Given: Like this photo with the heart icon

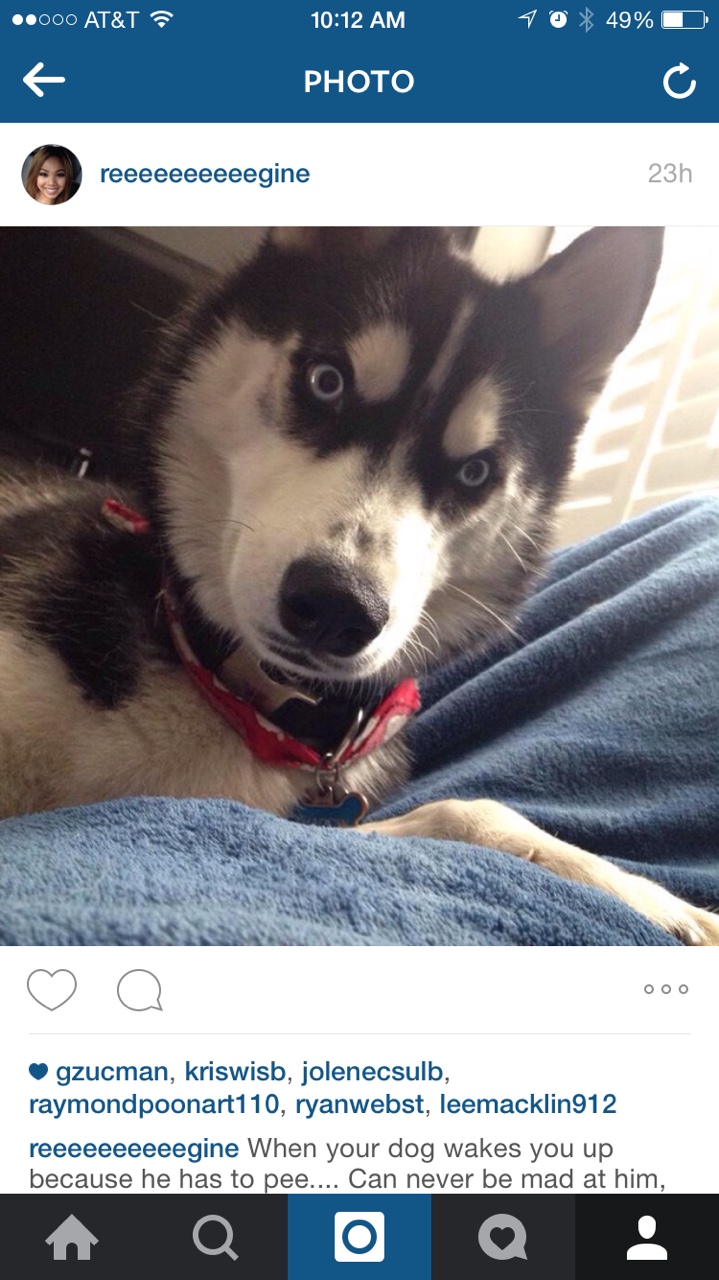Looking at the screenshot, I should tap(52, 990).
